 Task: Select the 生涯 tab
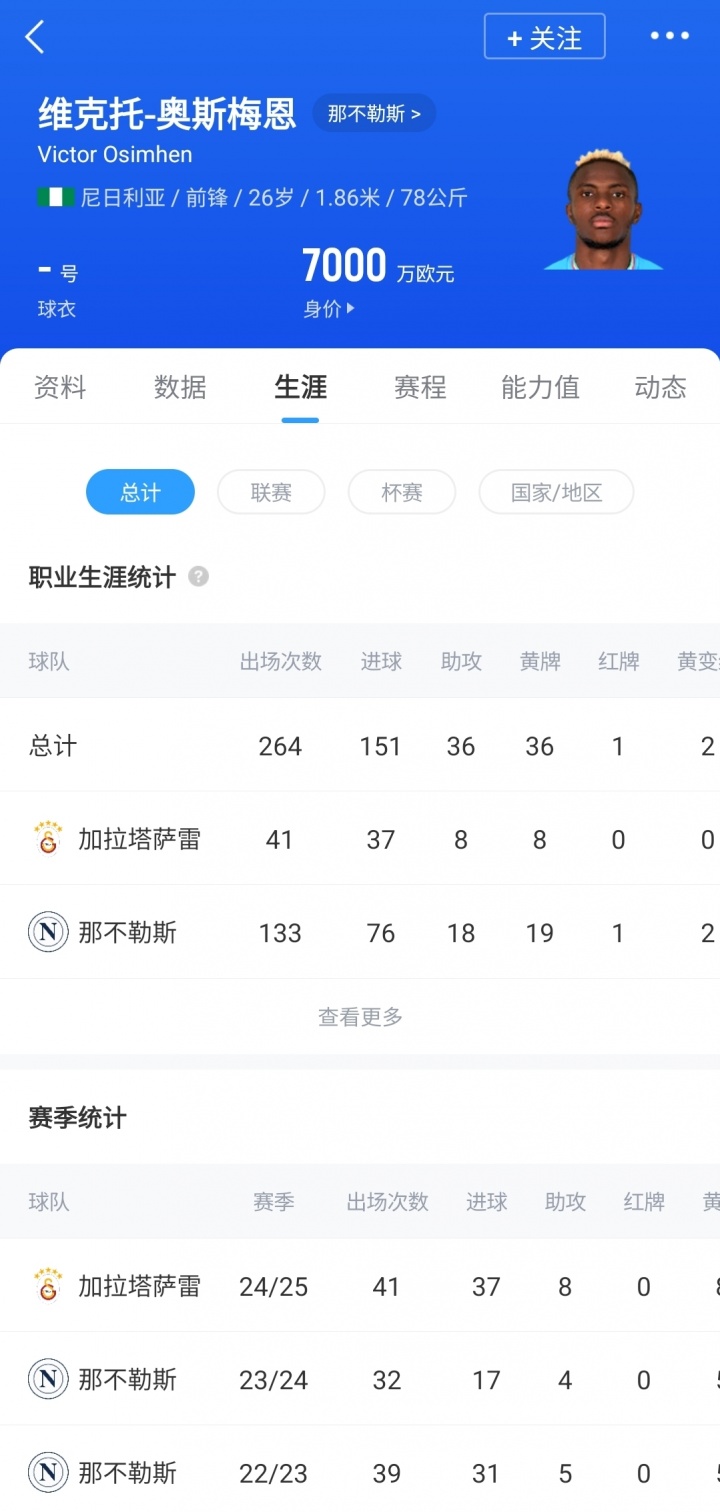click(x=300, y=387)
